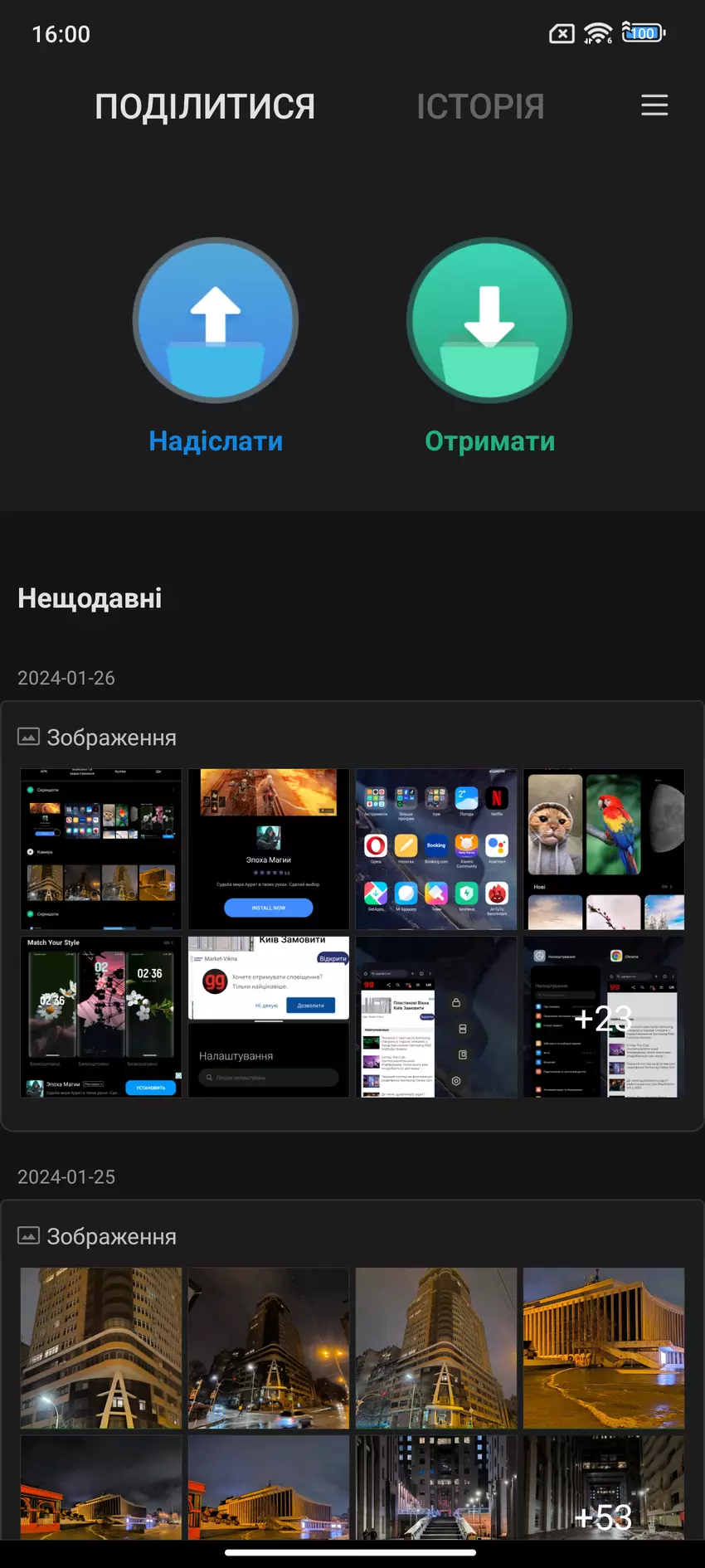Show the +23 more images from 2024-01-26
705x1568 pixels.
(604, 1017)
